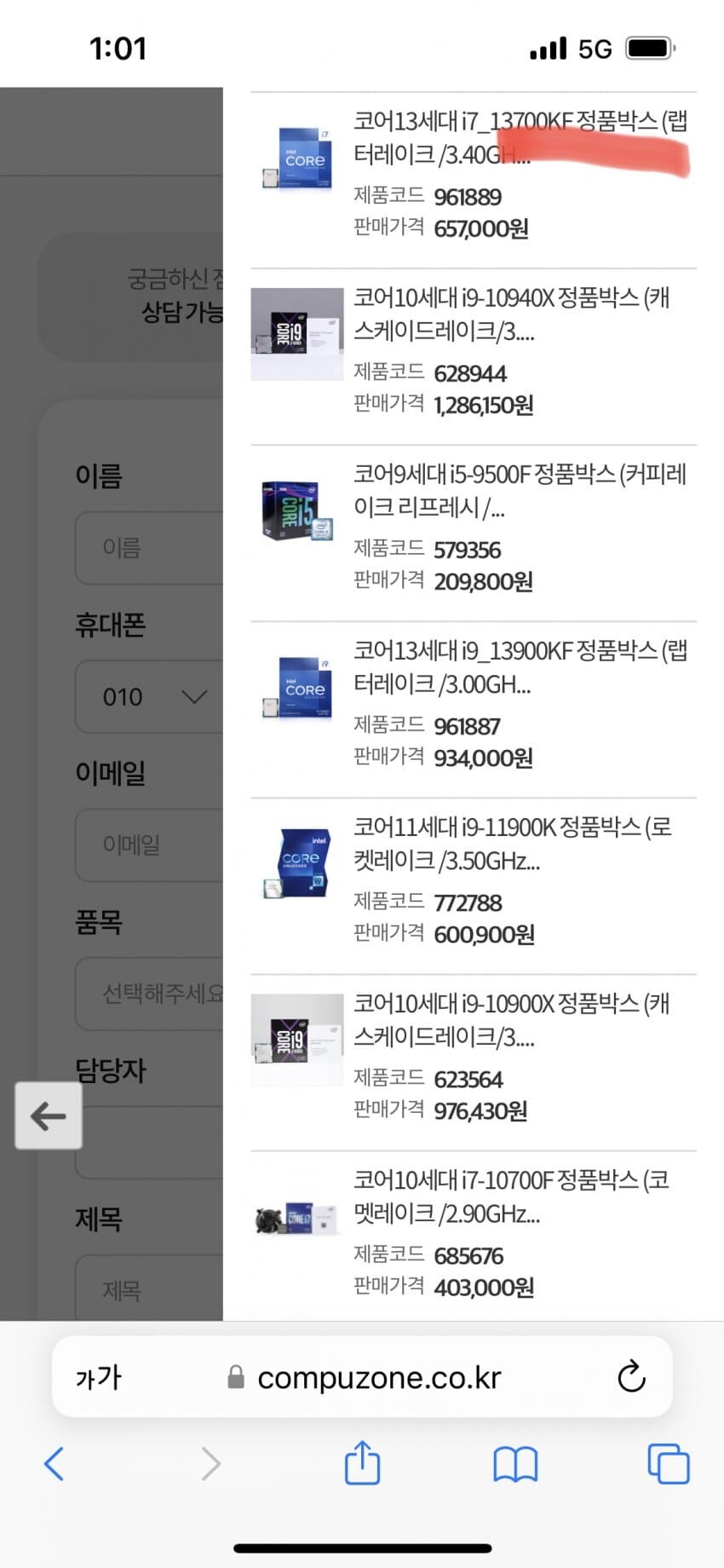Reload the page in Safari
Screen dimensions: 724x1568
[631, 1376]
